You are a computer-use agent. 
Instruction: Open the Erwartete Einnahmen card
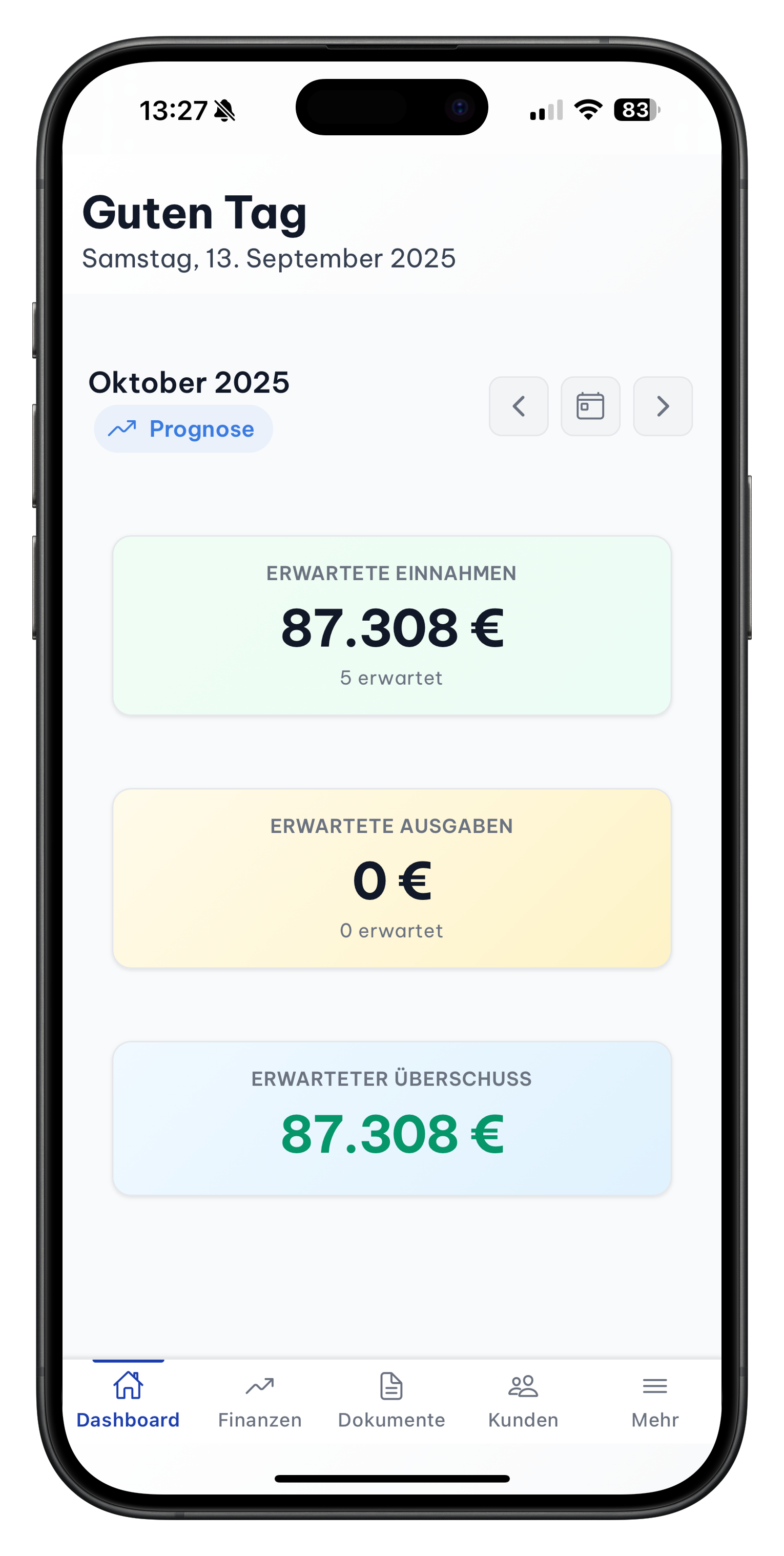tap(391, 625)
